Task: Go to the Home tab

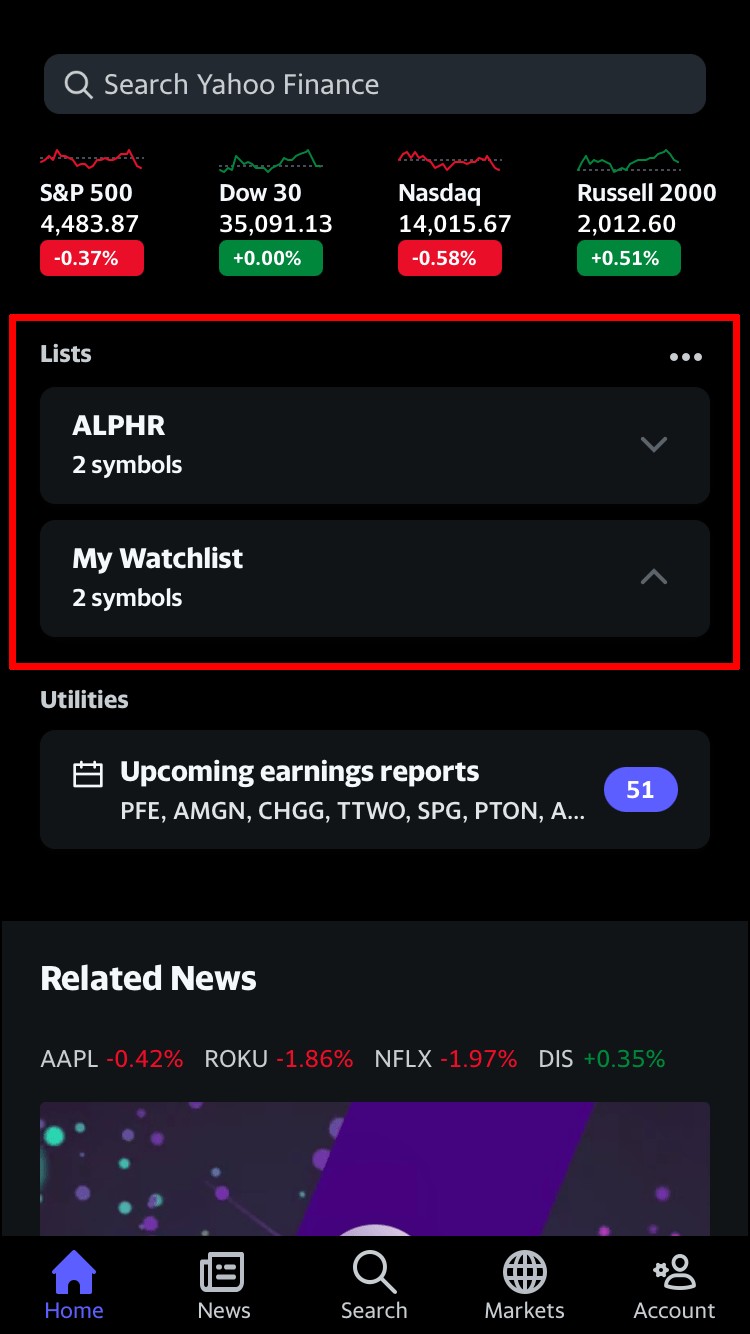Action: [74, 1286]
